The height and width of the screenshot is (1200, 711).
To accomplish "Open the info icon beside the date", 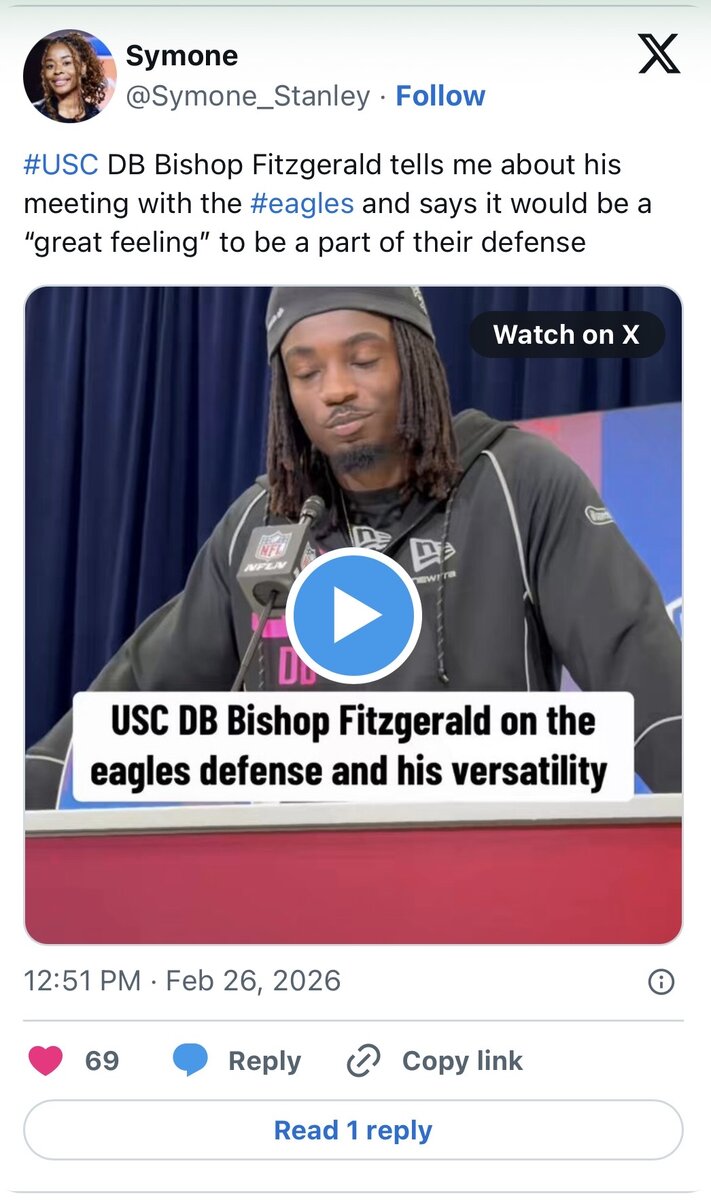I will point(661,982).
